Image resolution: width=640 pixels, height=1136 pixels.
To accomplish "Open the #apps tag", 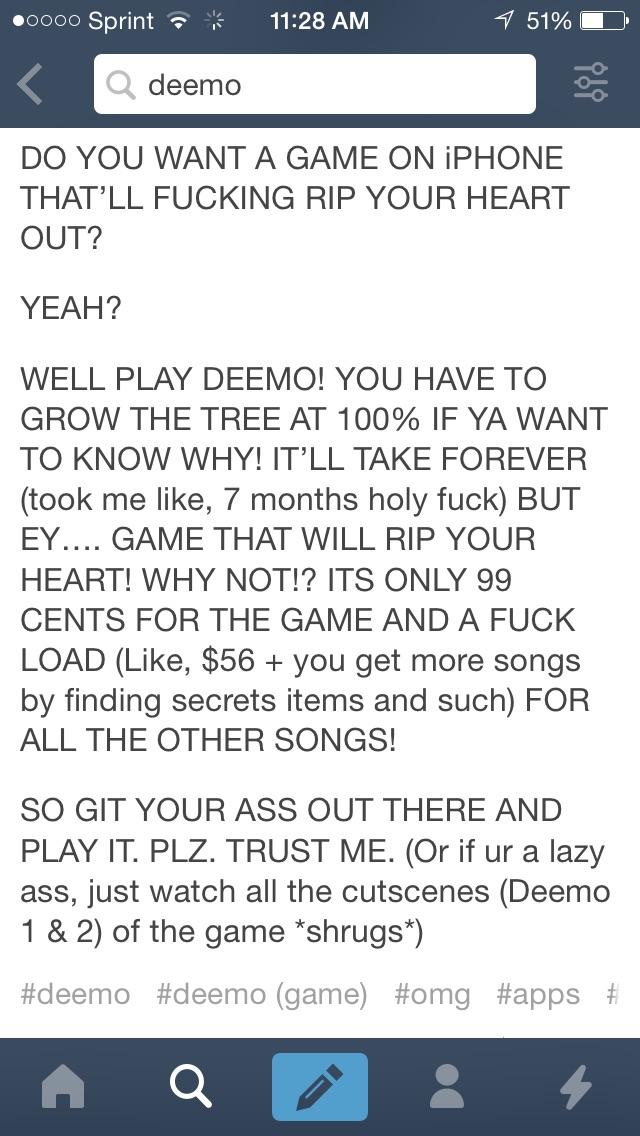I will point(538,993).
